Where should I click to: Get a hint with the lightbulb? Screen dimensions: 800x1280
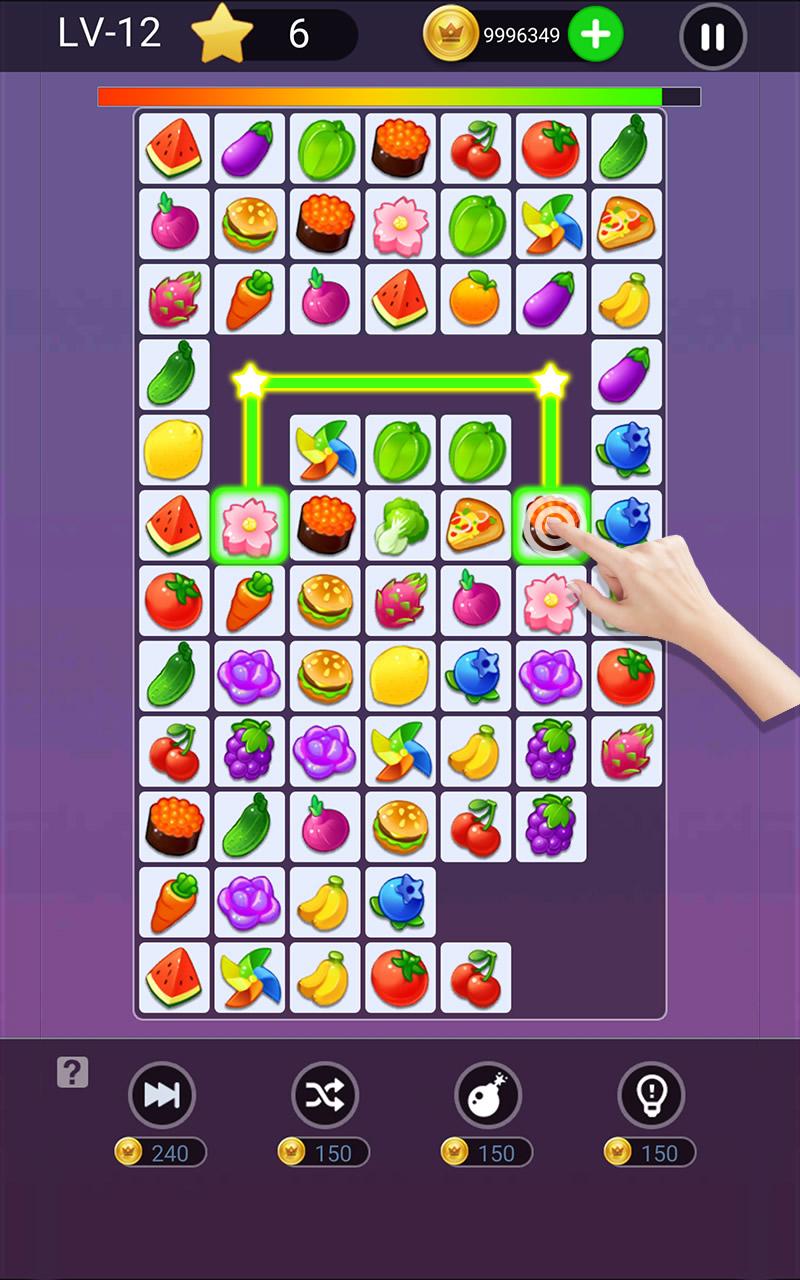[x=651, y=1096]
